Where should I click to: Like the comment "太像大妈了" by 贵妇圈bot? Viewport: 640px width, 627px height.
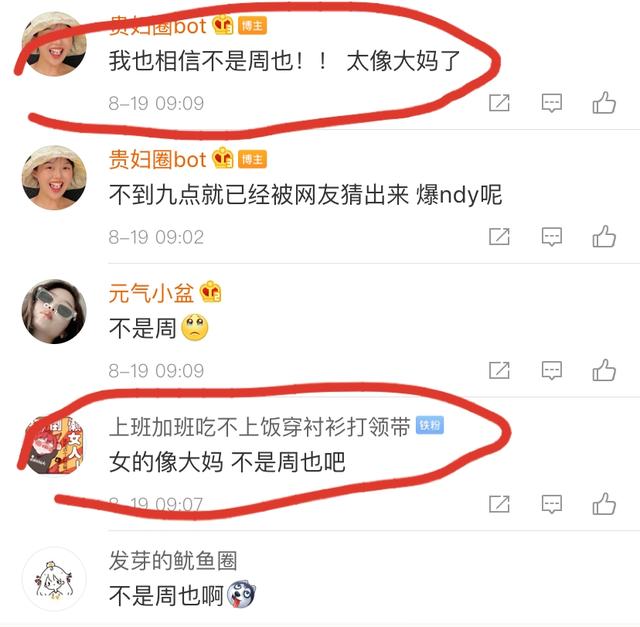click(x=604, y=102)
